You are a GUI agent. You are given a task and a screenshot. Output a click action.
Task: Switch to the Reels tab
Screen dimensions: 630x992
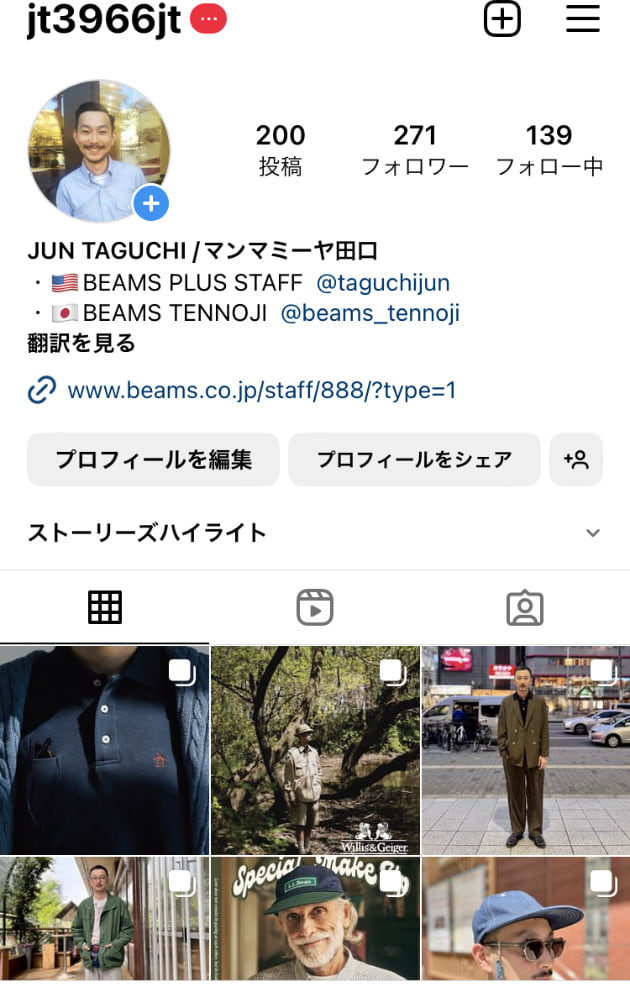[315, 607]
